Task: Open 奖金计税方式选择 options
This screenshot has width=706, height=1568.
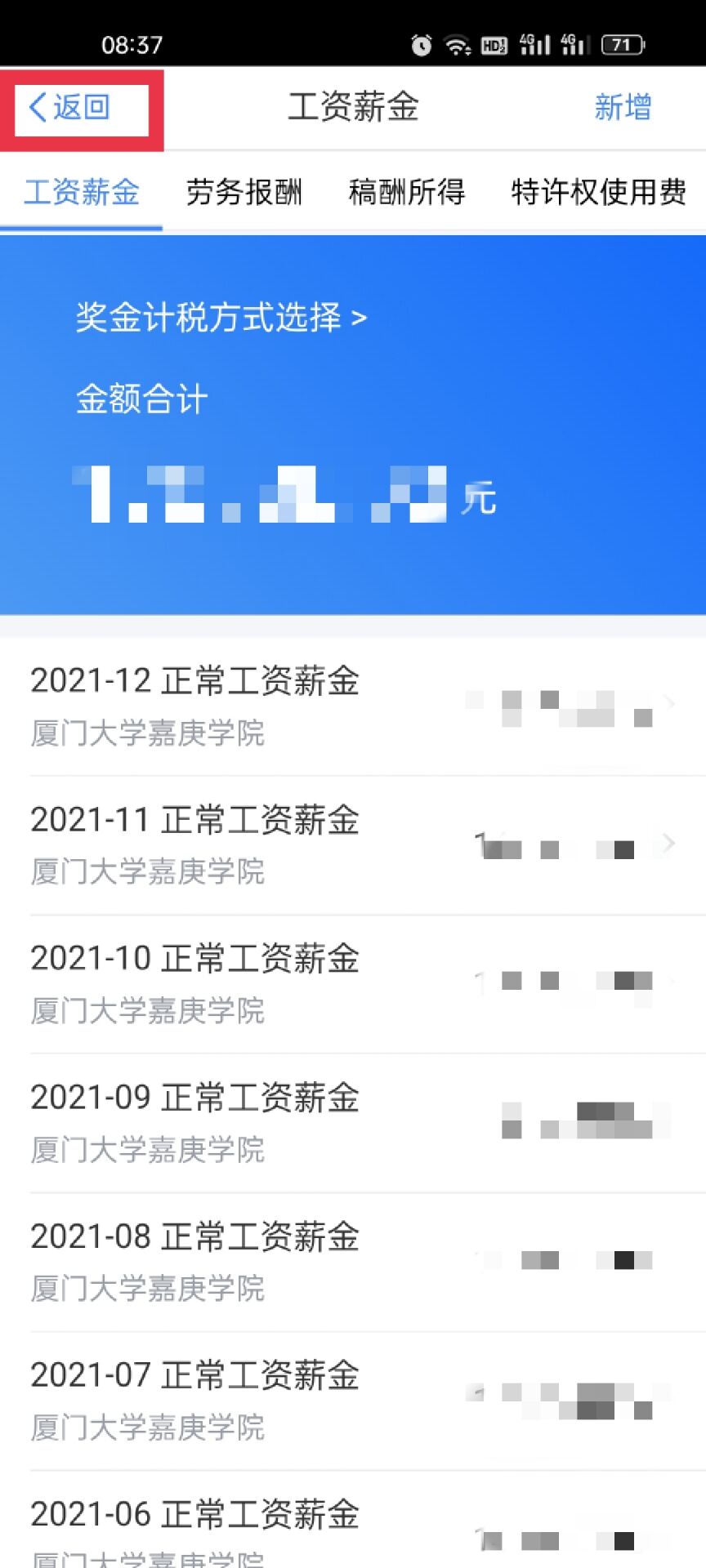Action: [221, 317]
